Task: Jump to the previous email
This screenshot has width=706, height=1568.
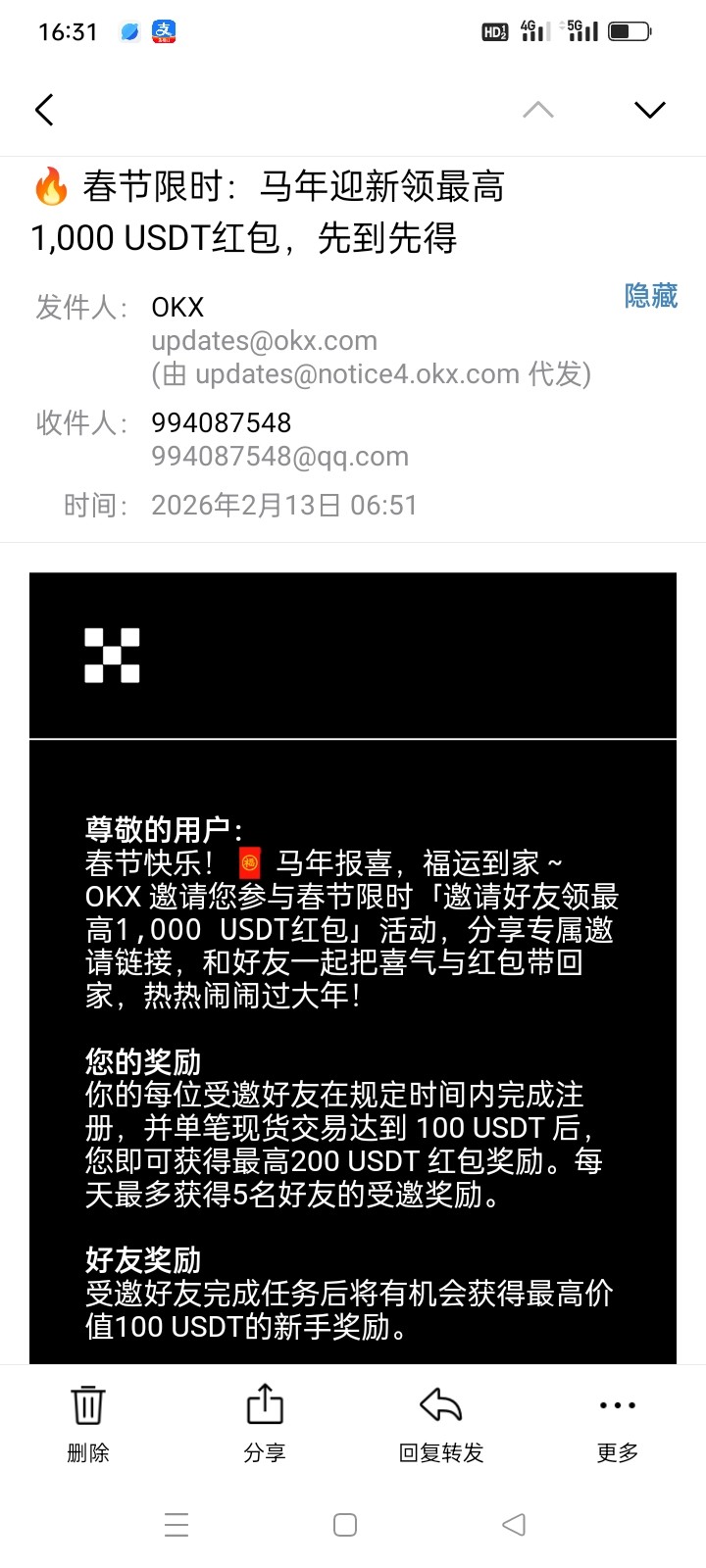Action: pyautogui.click(x=537, y=110)
